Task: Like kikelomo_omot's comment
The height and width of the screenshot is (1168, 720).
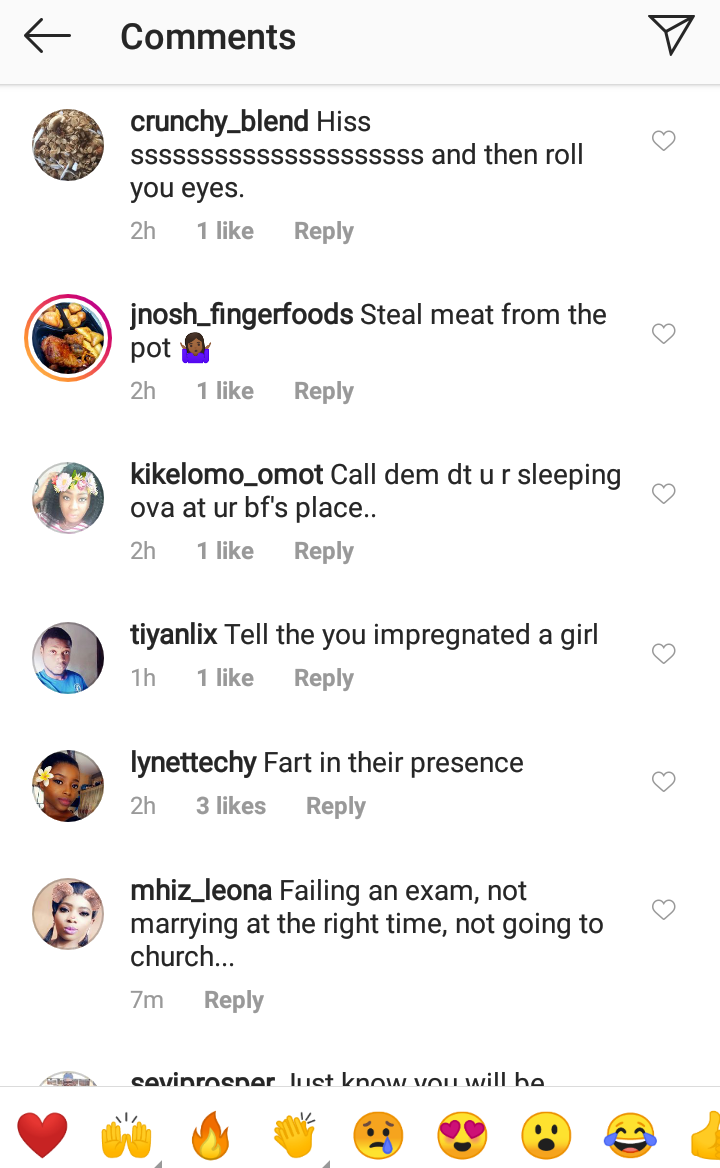Action: [x=664, y=494]
